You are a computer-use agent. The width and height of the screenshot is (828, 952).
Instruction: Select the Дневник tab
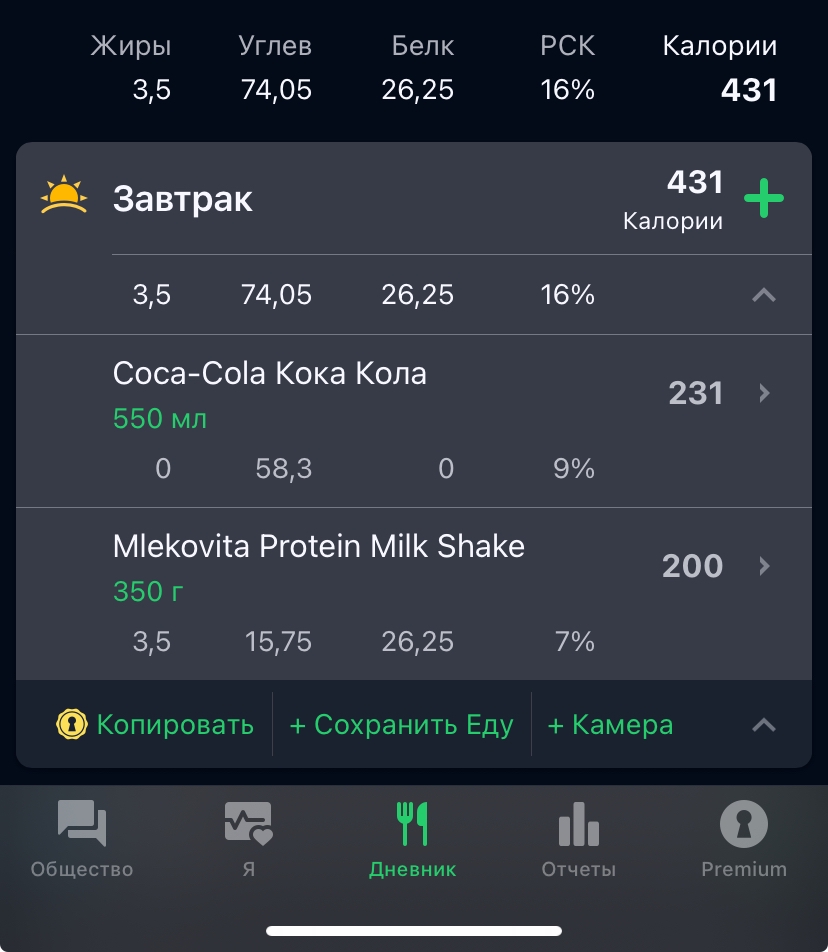pyautogui.click(x=412, y=840)
